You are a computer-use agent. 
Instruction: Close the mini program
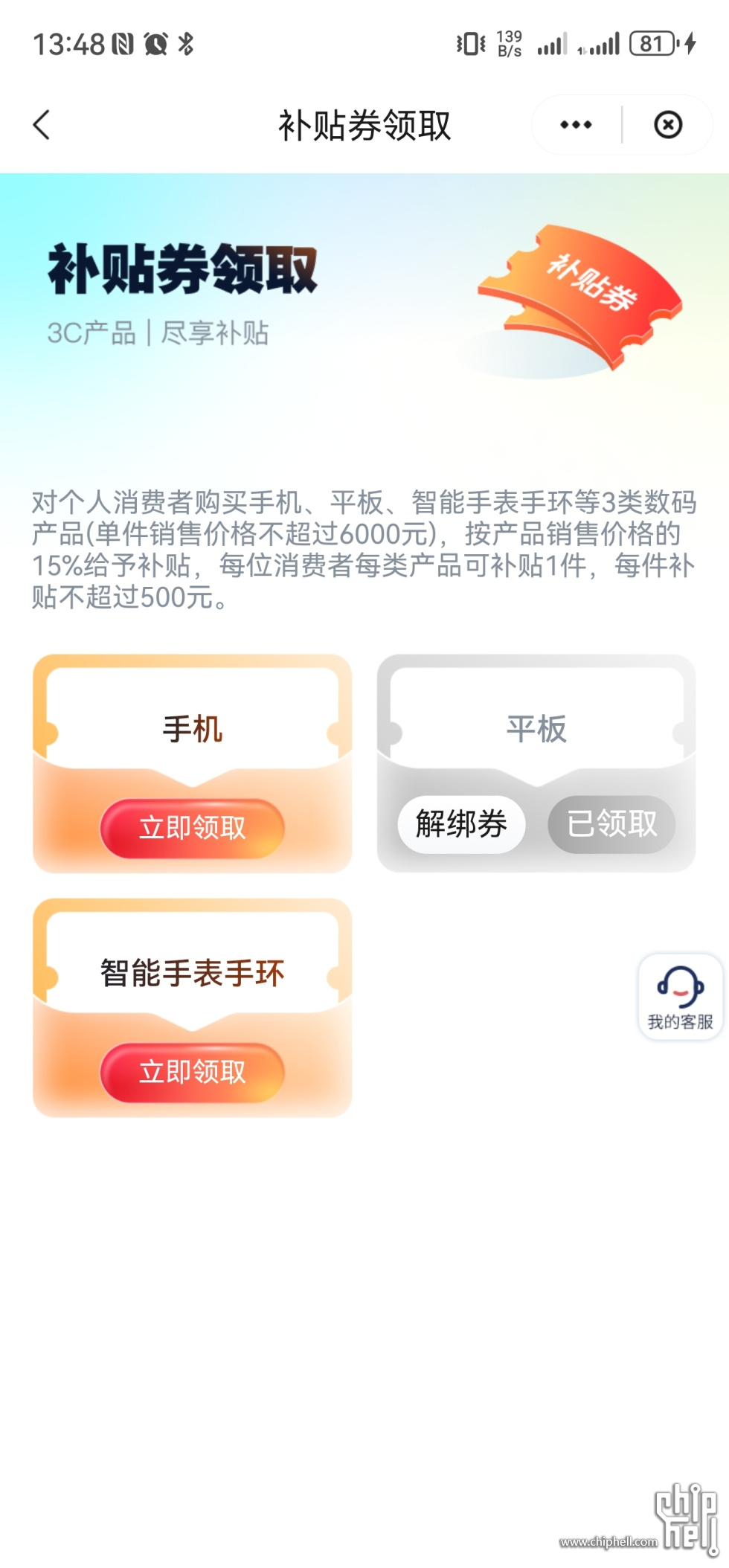(667, 125)
